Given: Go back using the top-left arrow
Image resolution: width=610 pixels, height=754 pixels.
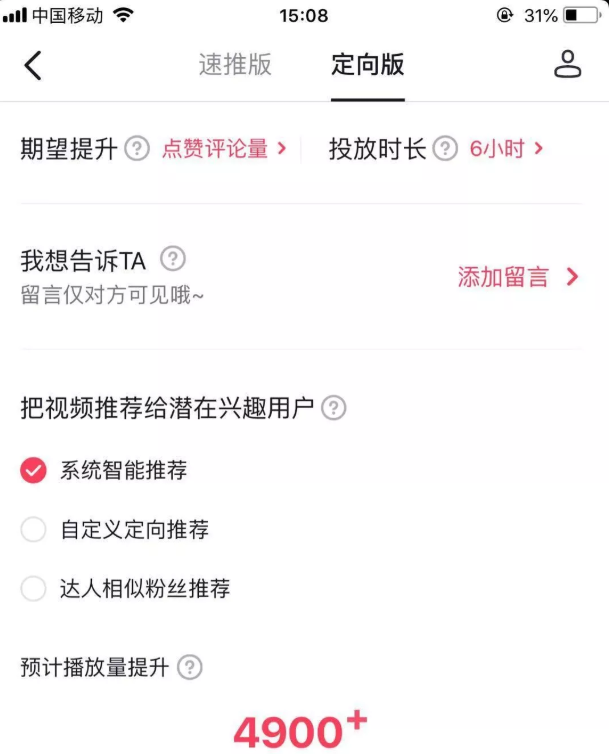Looking at the screenshot, I should (33, 66).
